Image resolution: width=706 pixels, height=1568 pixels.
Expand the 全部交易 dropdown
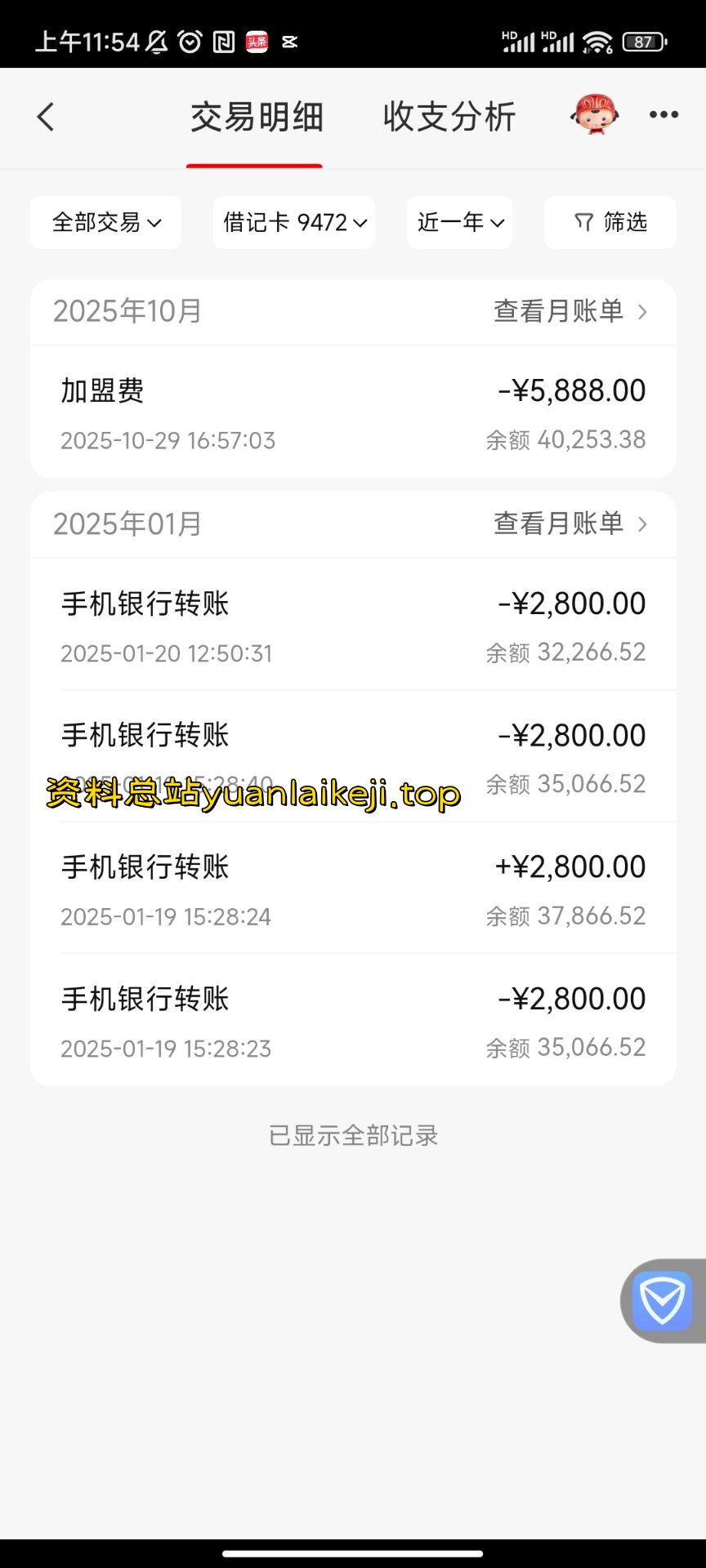click(105, 222)
